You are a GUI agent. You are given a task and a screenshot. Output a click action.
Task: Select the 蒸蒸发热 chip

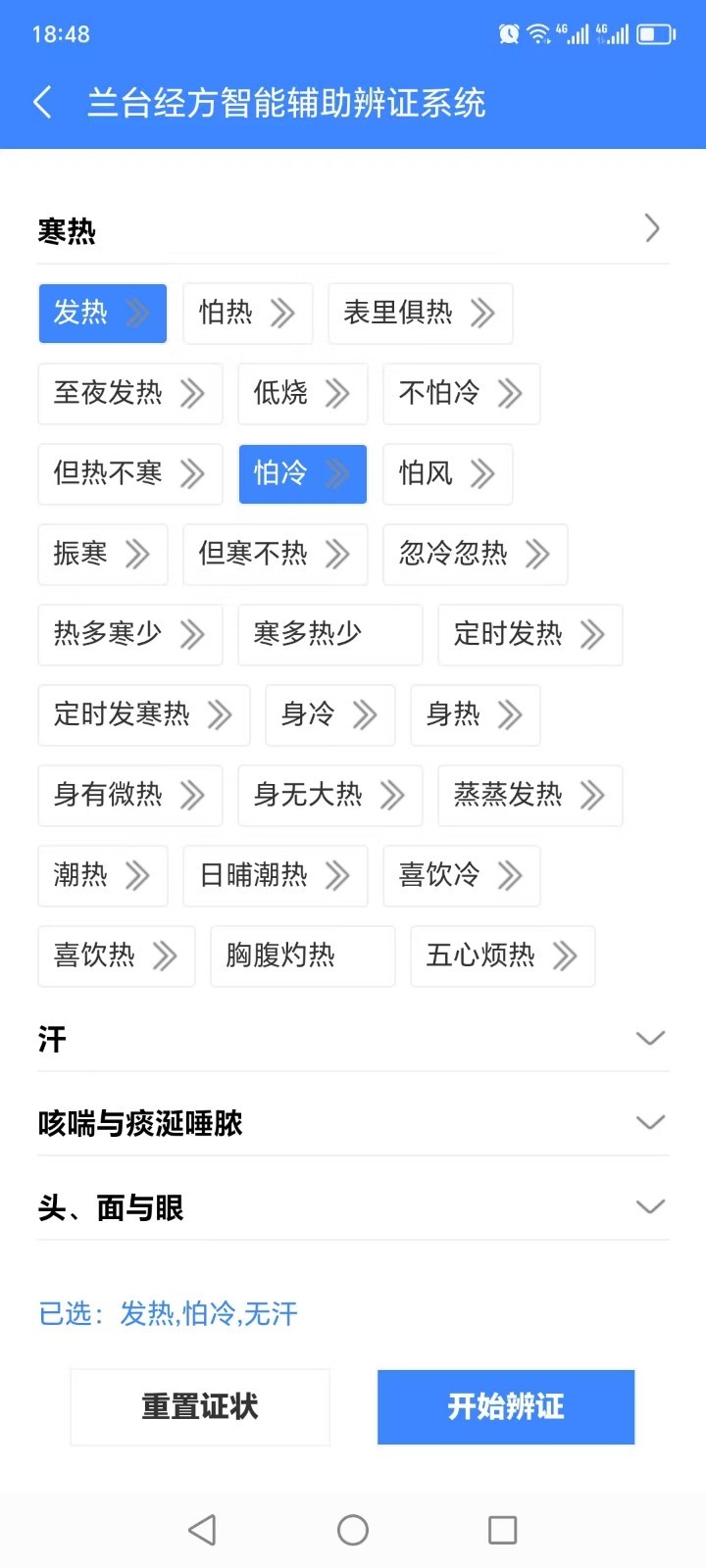click(x=530, y=796)
